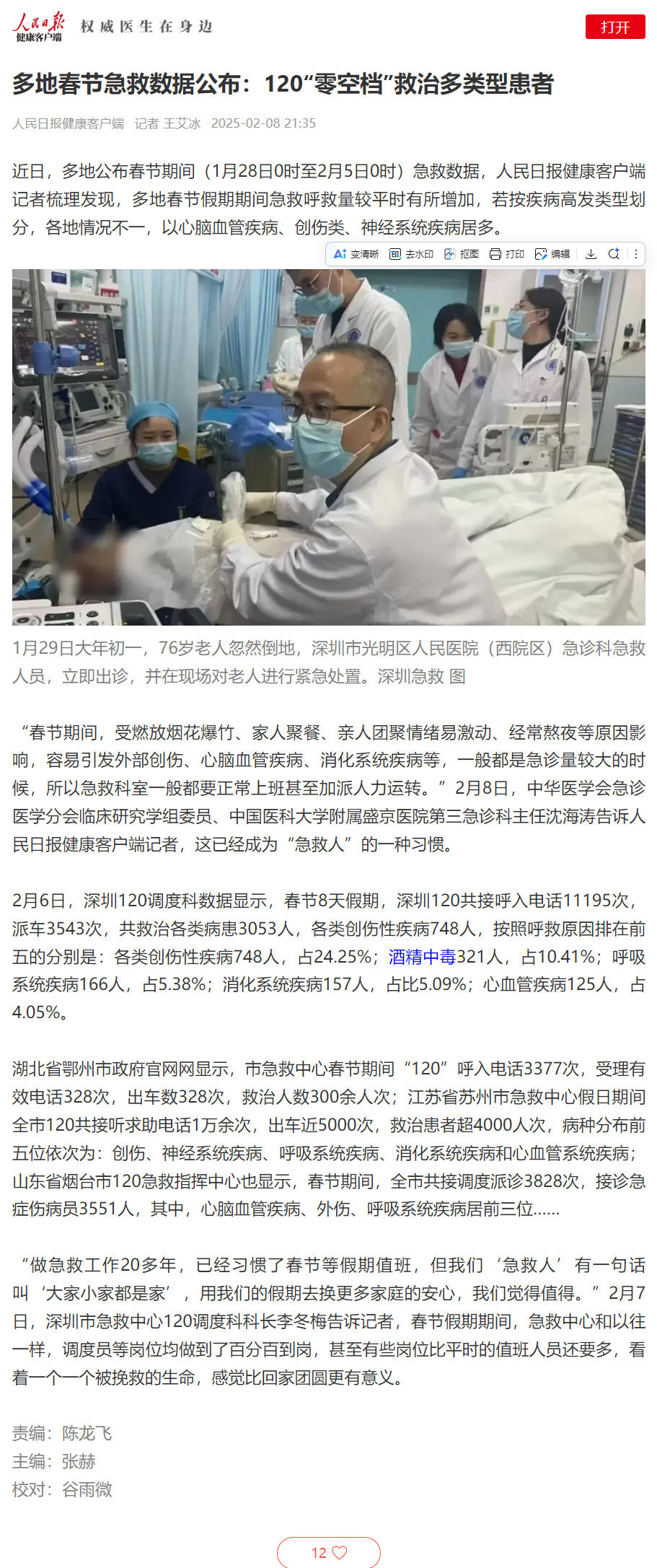657x1568 pixels.
Task: Open the emergency room photo
Action: click(x=328, y=447)
